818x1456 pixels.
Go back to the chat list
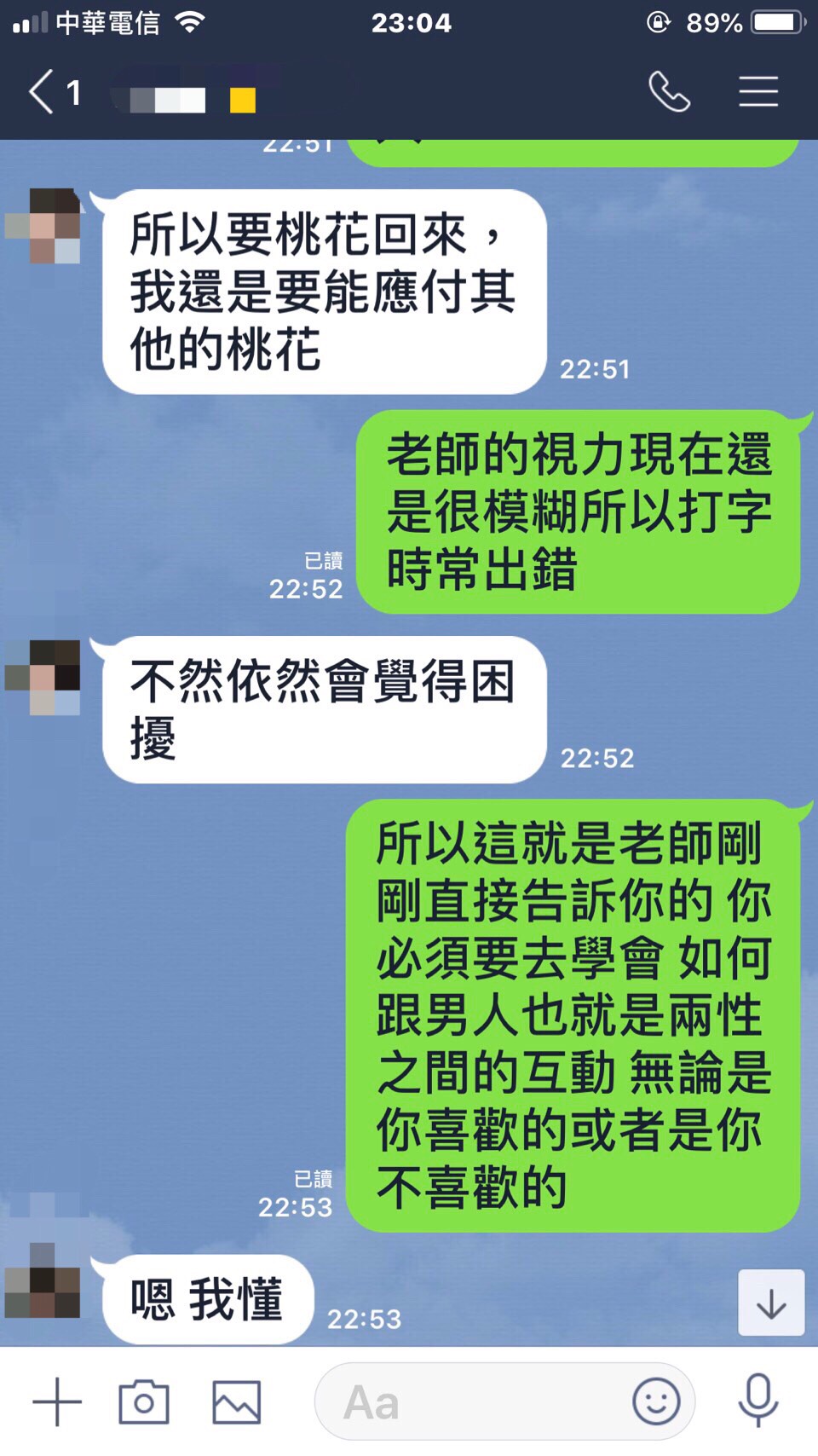43,92
